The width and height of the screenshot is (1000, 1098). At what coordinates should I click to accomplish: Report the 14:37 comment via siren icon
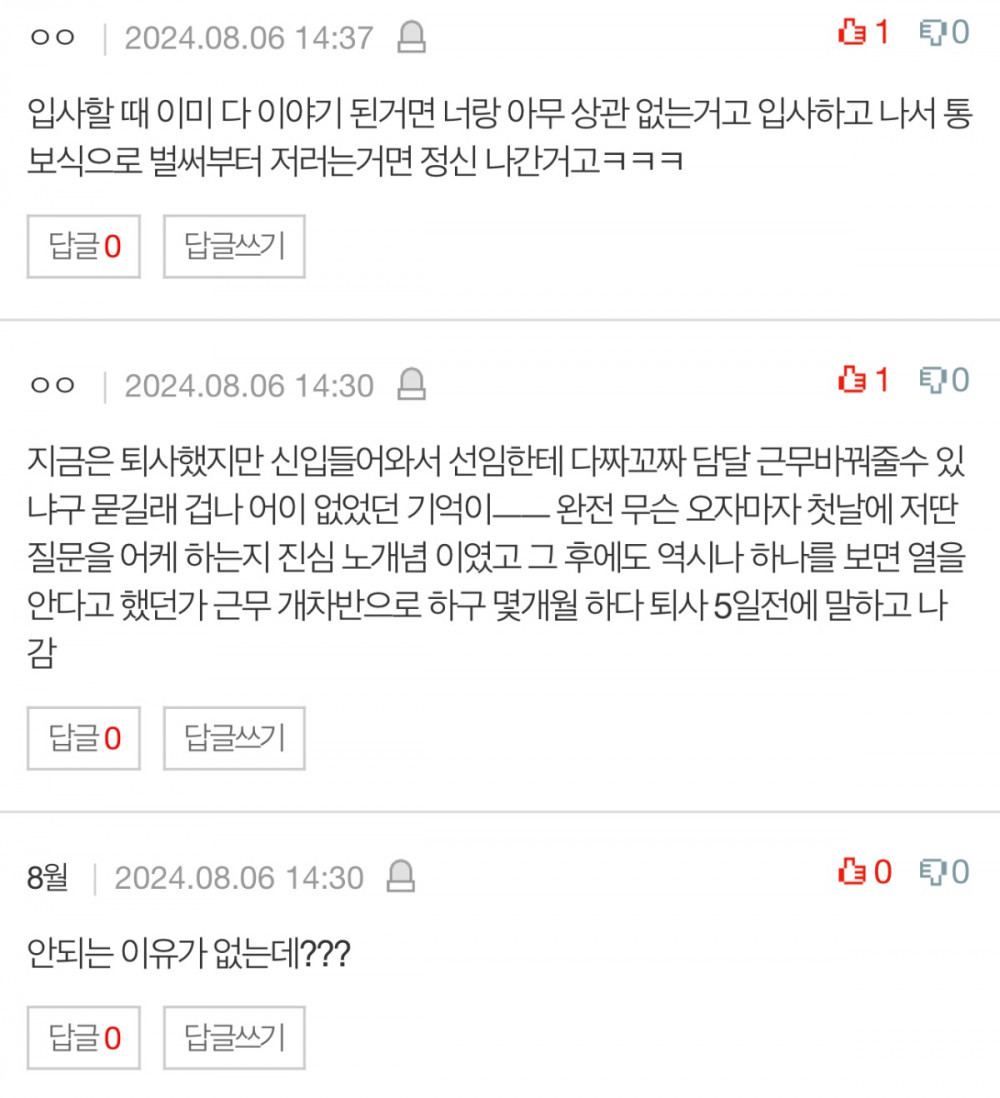pos(412,38)
